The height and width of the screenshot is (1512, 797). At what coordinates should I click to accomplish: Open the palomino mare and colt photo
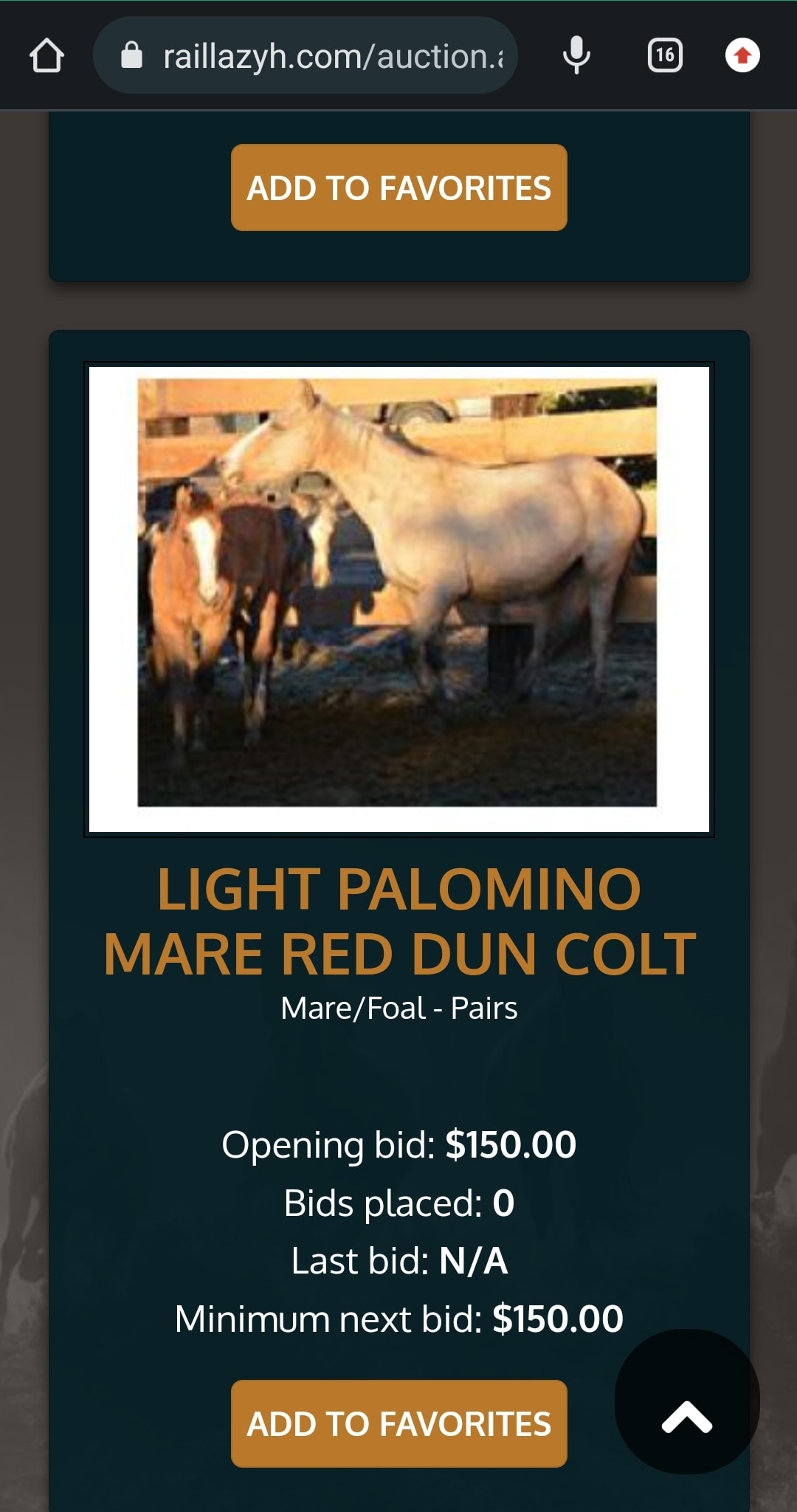point(398,599)
